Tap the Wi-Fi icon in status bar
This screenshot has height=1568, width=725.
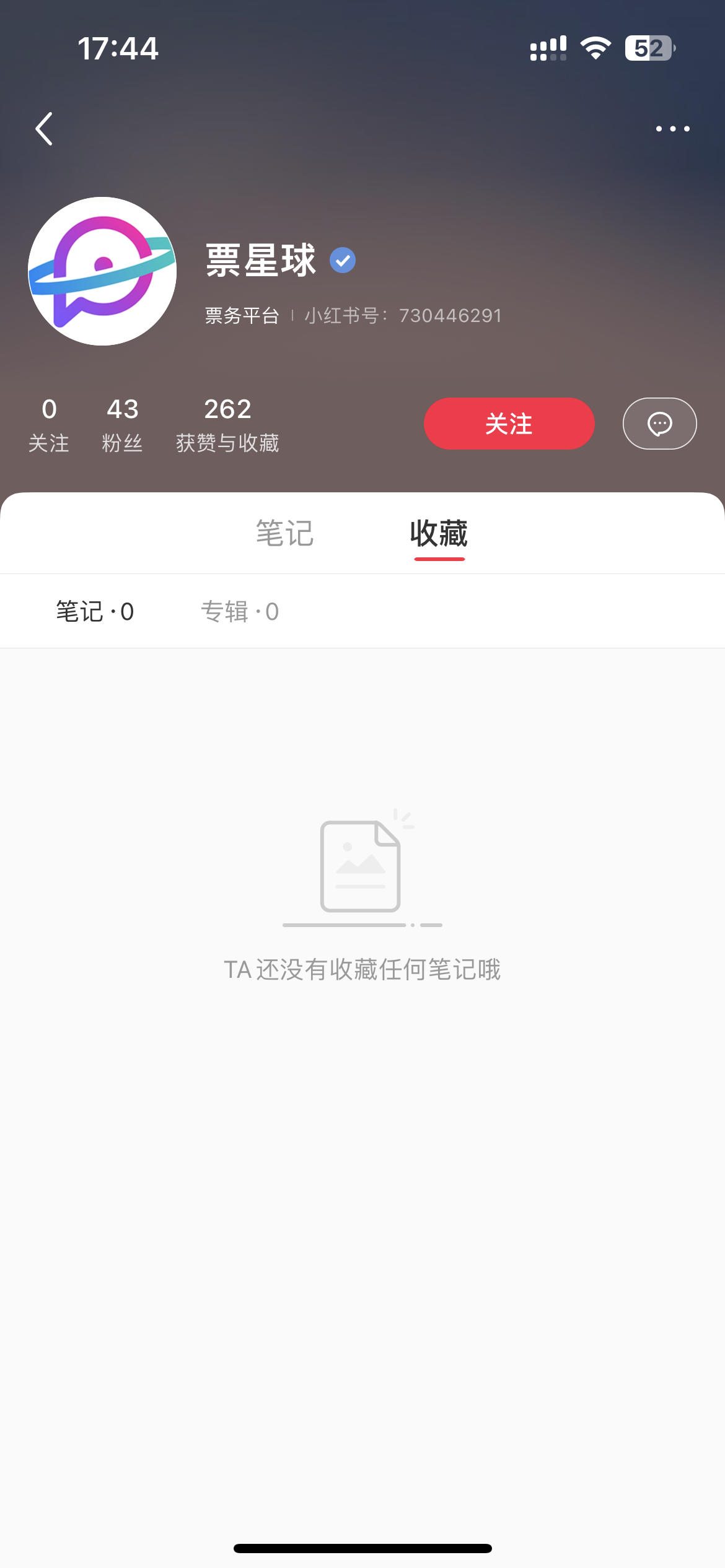pyautogui.click(x=595, y=48)
